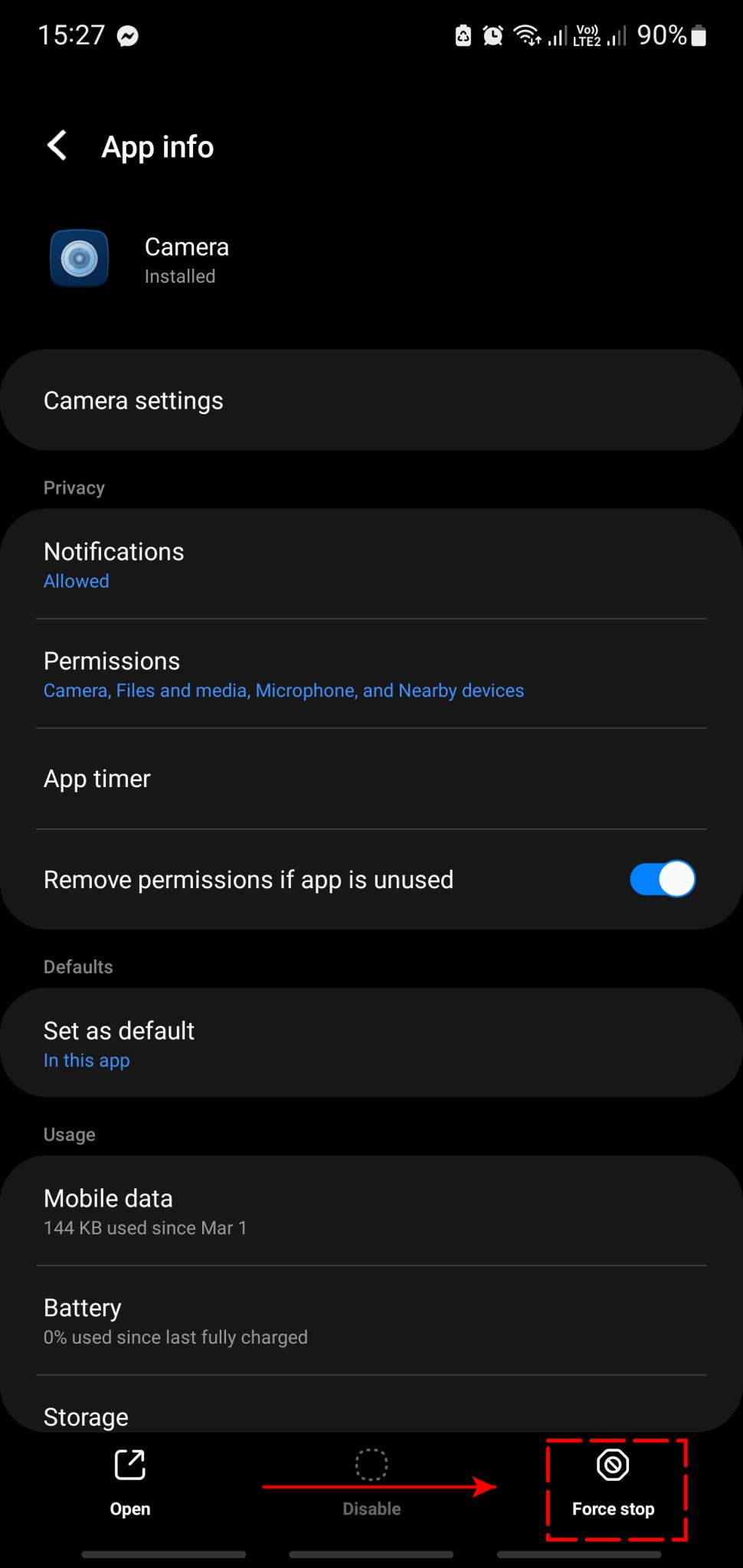Open Notifications settings showing Allowed
743x1568 pixels.
coord(371,563)
